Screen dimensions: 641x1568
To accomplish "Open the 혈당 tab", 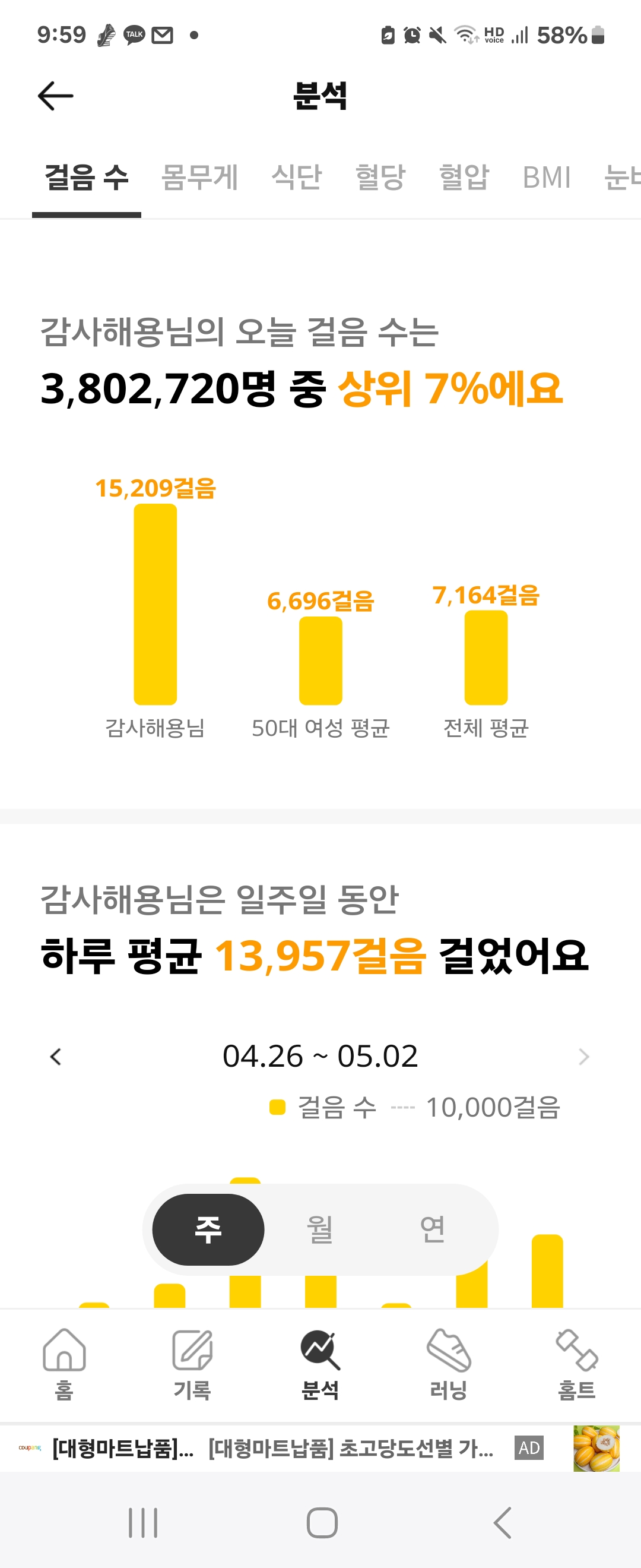I will click(x=380, y=177).
